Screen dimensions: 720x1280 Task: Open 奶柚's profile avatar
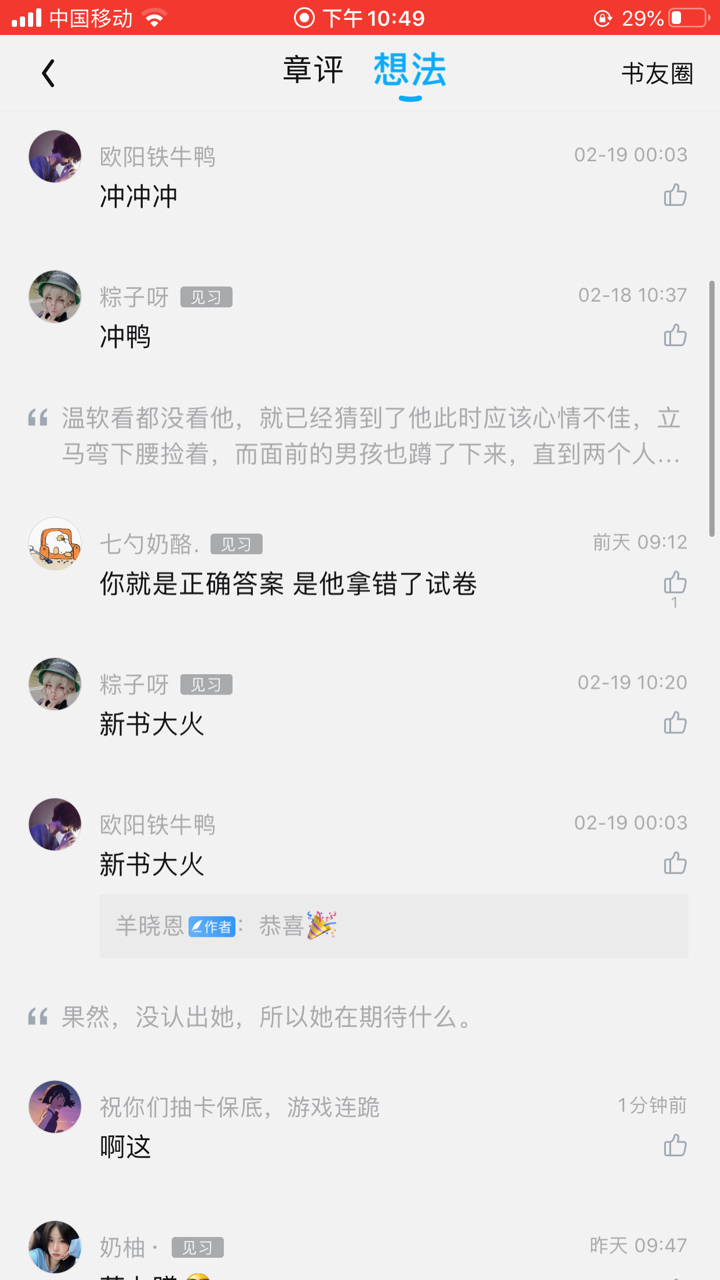click(54, 1247)
